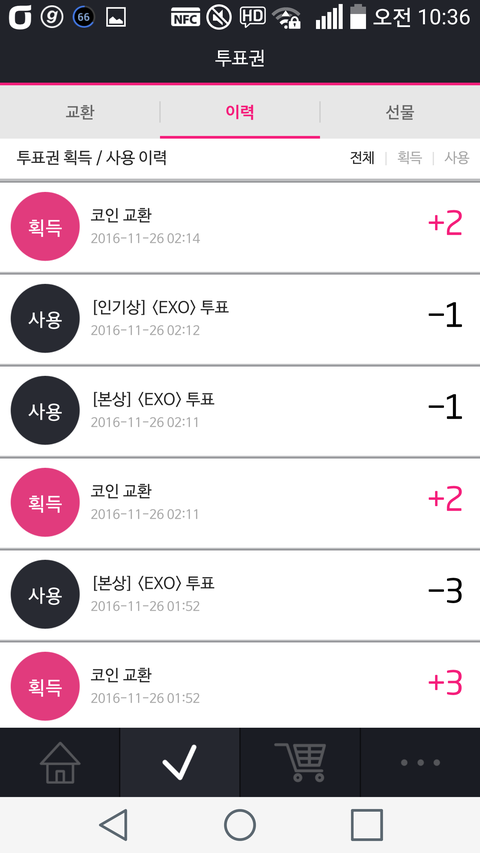
Task: Tap the system back button
Action: click(x=113, y=825)
